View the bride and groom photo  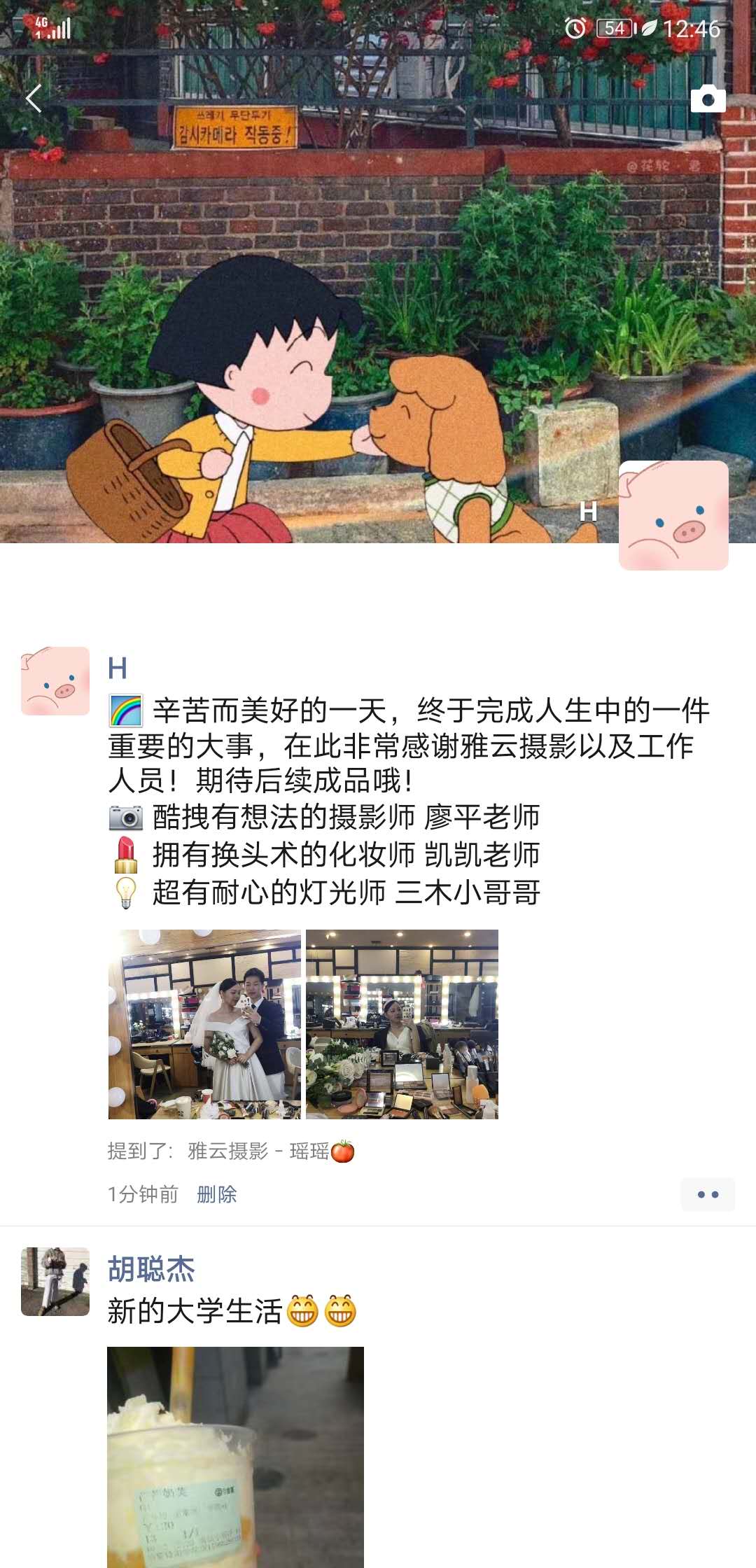204,1024
